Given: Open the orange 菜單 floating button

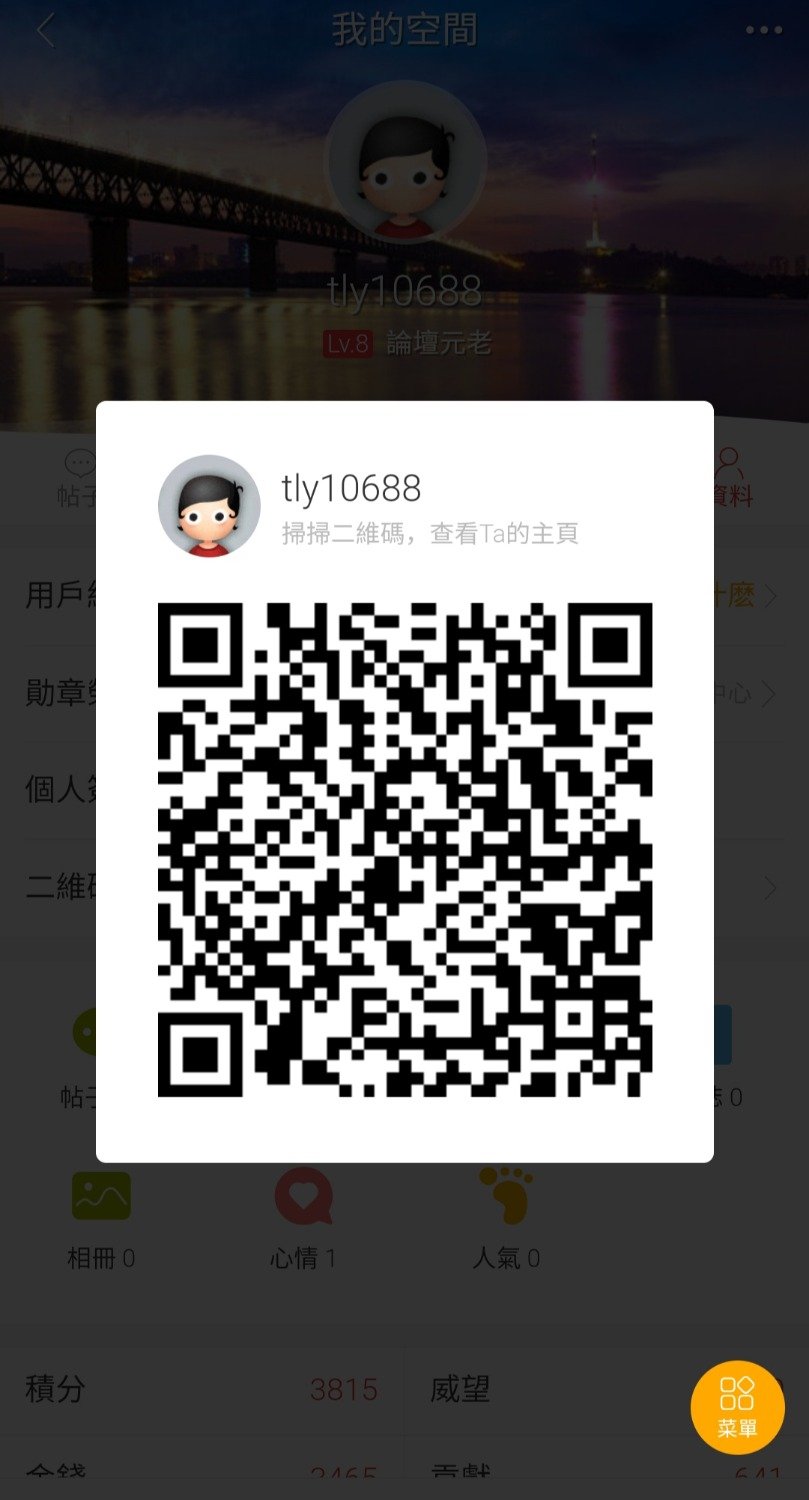Looking at the screenshot, I should point(737,1407).
